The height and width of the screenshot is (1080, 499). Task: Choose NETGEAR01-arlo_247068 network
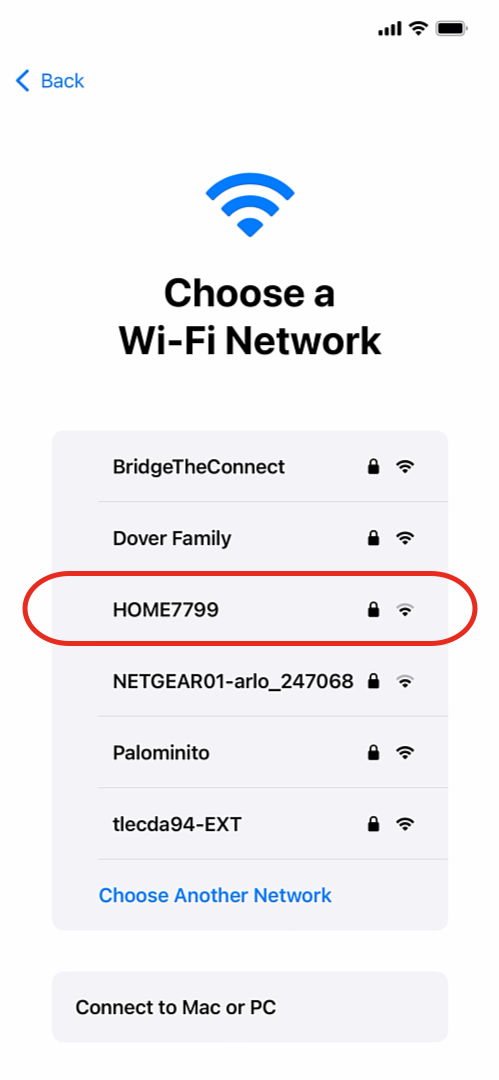point(250,681)
